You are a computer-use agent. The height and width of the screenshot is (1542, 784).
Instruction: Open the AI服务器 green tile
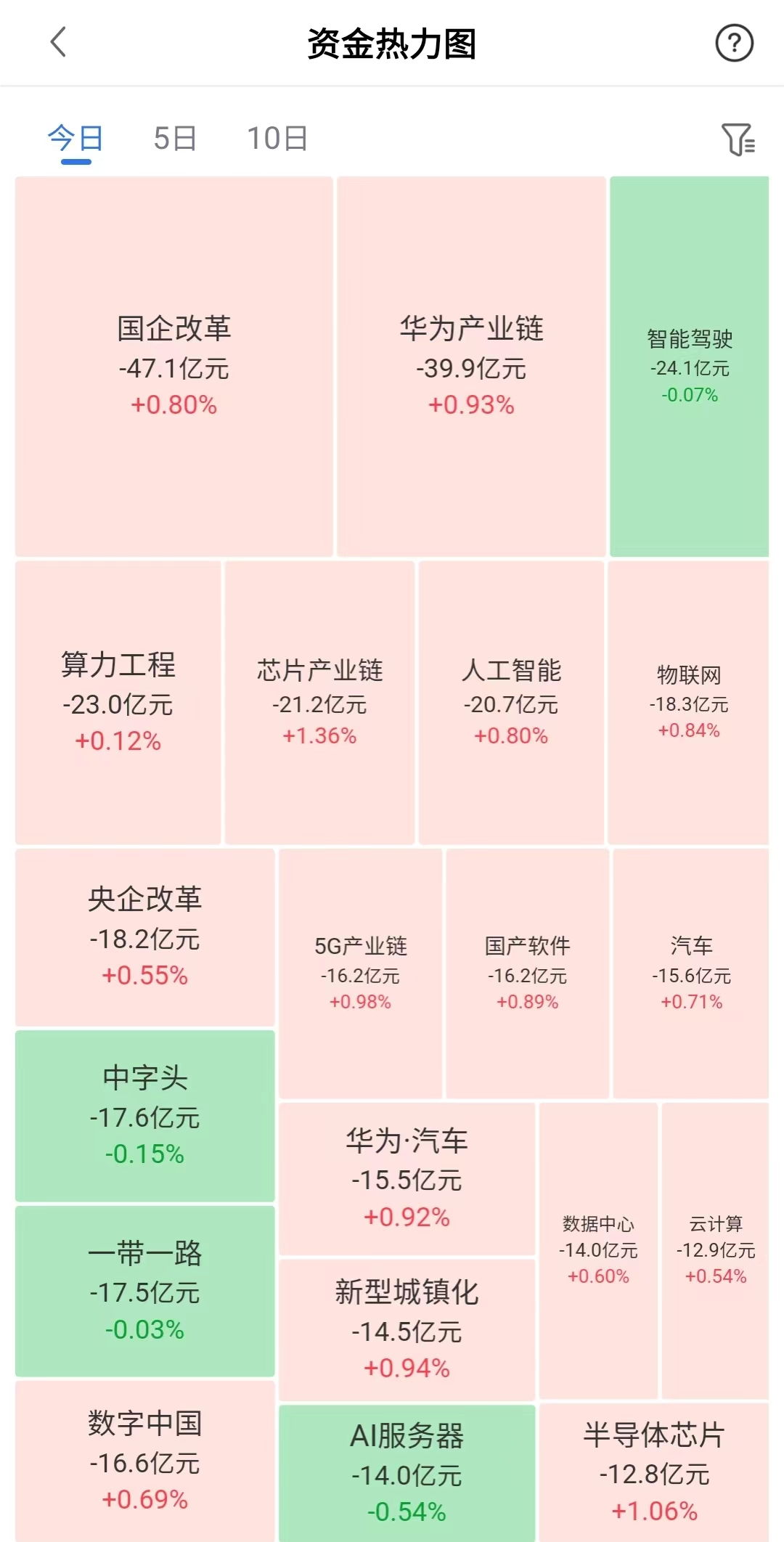[x=407, y=1474]
